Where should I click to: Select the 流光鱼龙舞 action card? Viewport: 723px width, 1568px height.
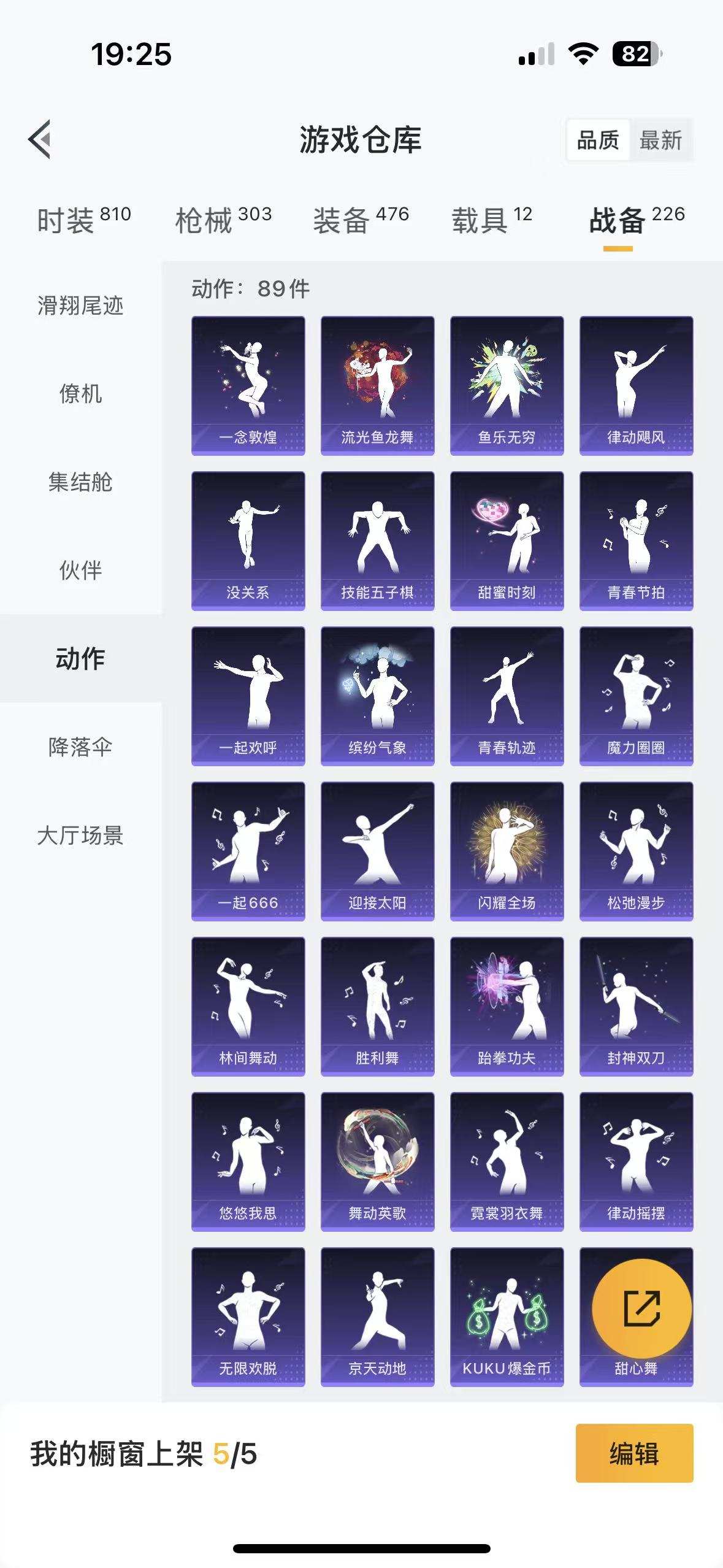click(x=378, y=383)
